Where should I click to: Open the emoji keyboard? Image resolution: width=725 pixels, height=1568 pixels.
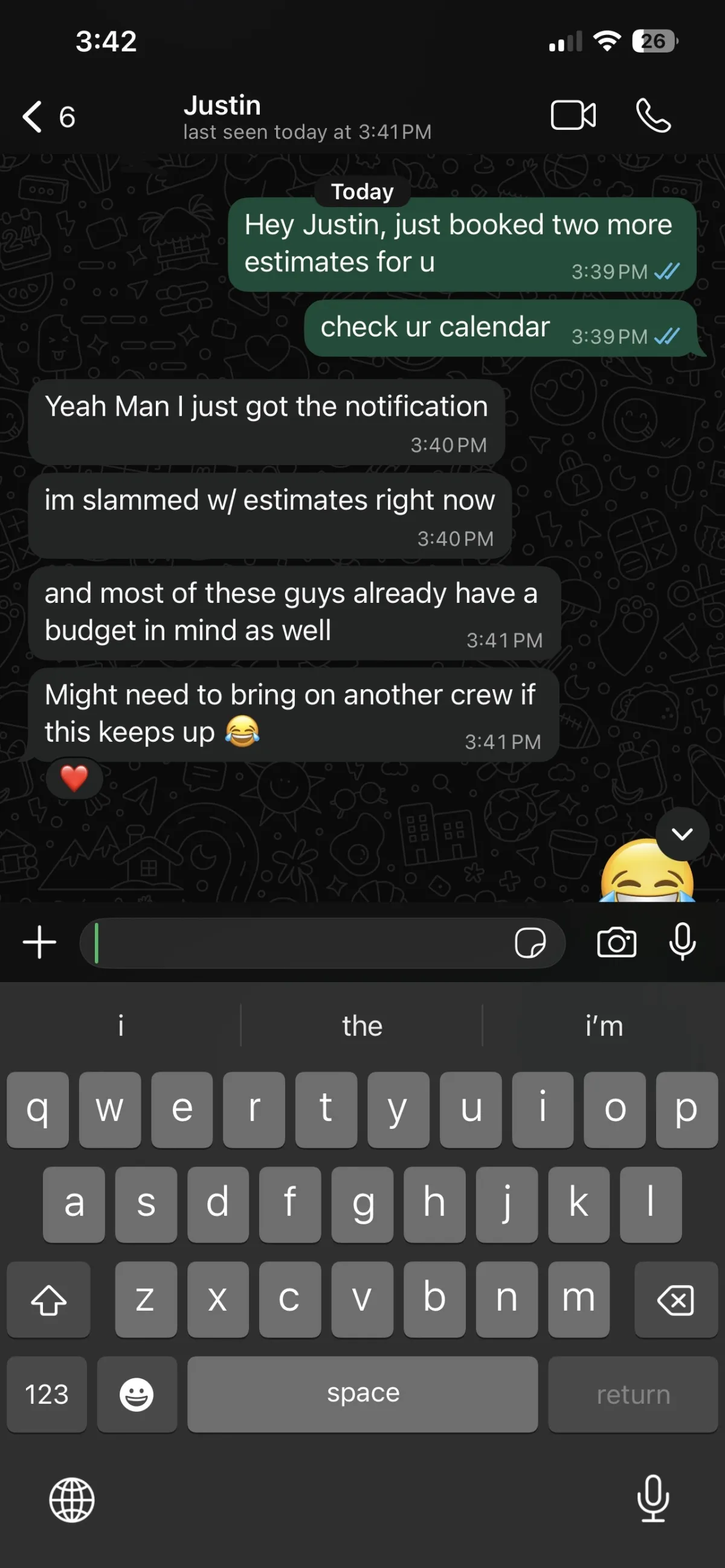pos(137,1395)
